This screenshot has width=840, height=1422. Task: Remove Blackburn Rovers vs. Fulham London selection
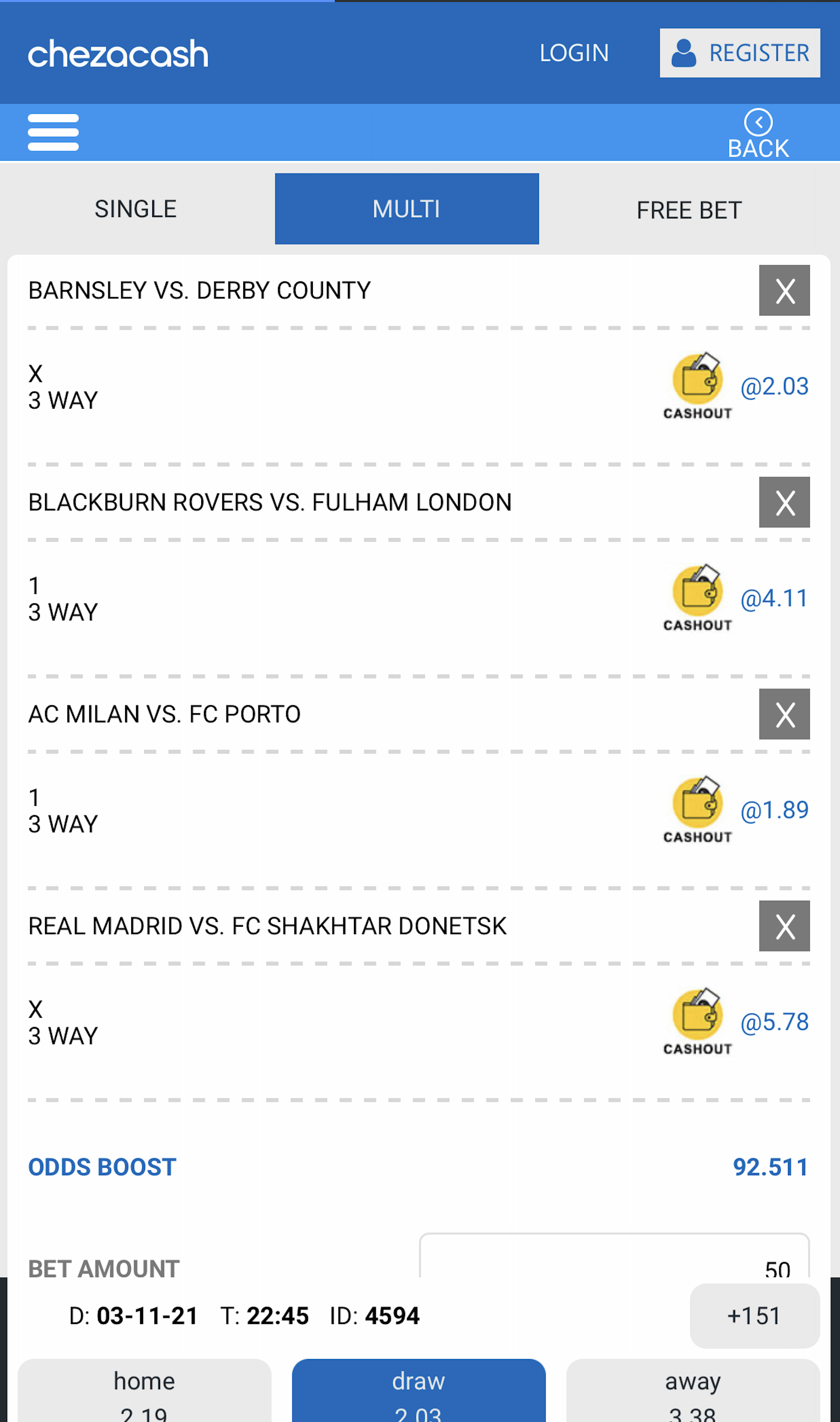pyautogui.click(x=784, y=503)
